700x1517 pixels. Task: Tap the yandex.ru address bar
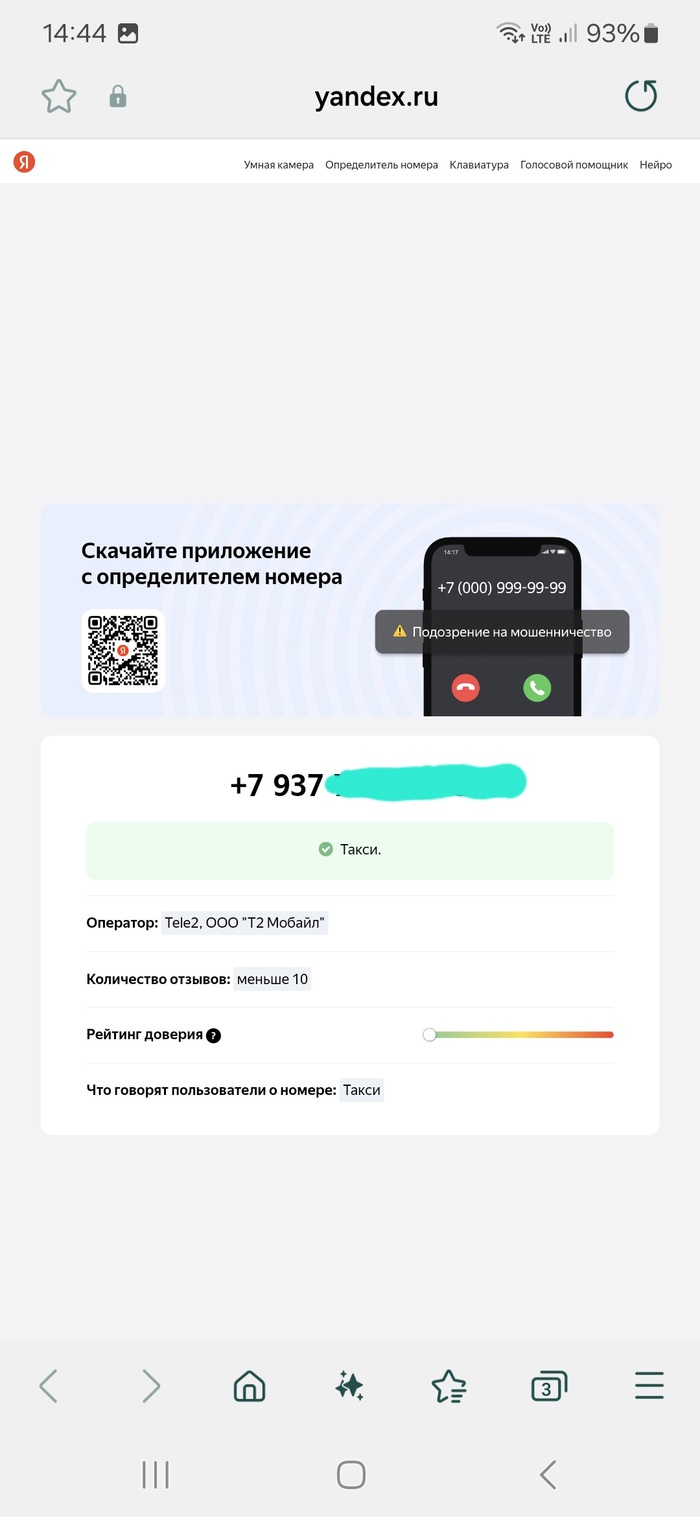coord(376,96)
